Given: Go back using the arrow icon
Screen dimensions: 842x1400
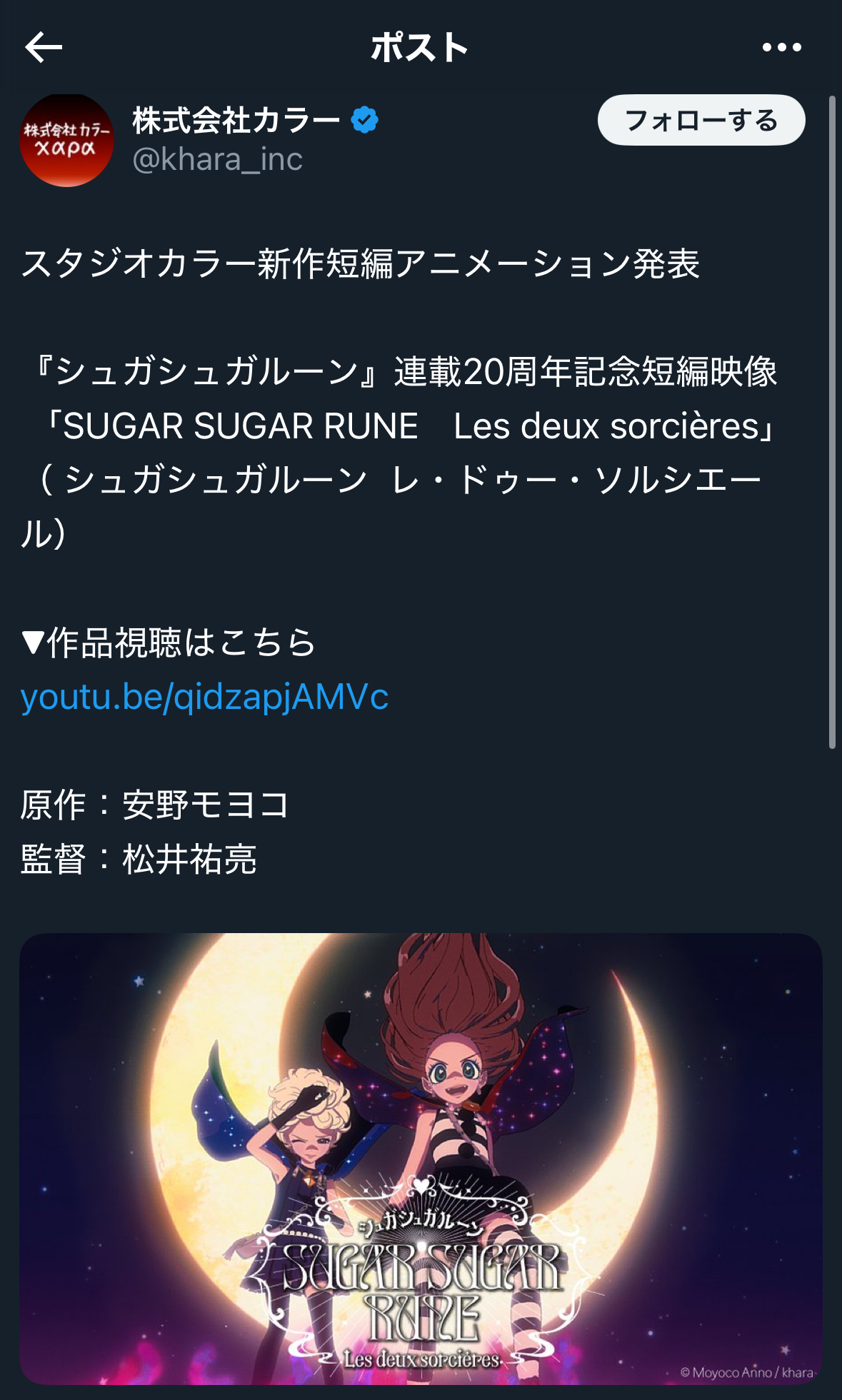Looking at the screenshot, I should coord(44,48).
